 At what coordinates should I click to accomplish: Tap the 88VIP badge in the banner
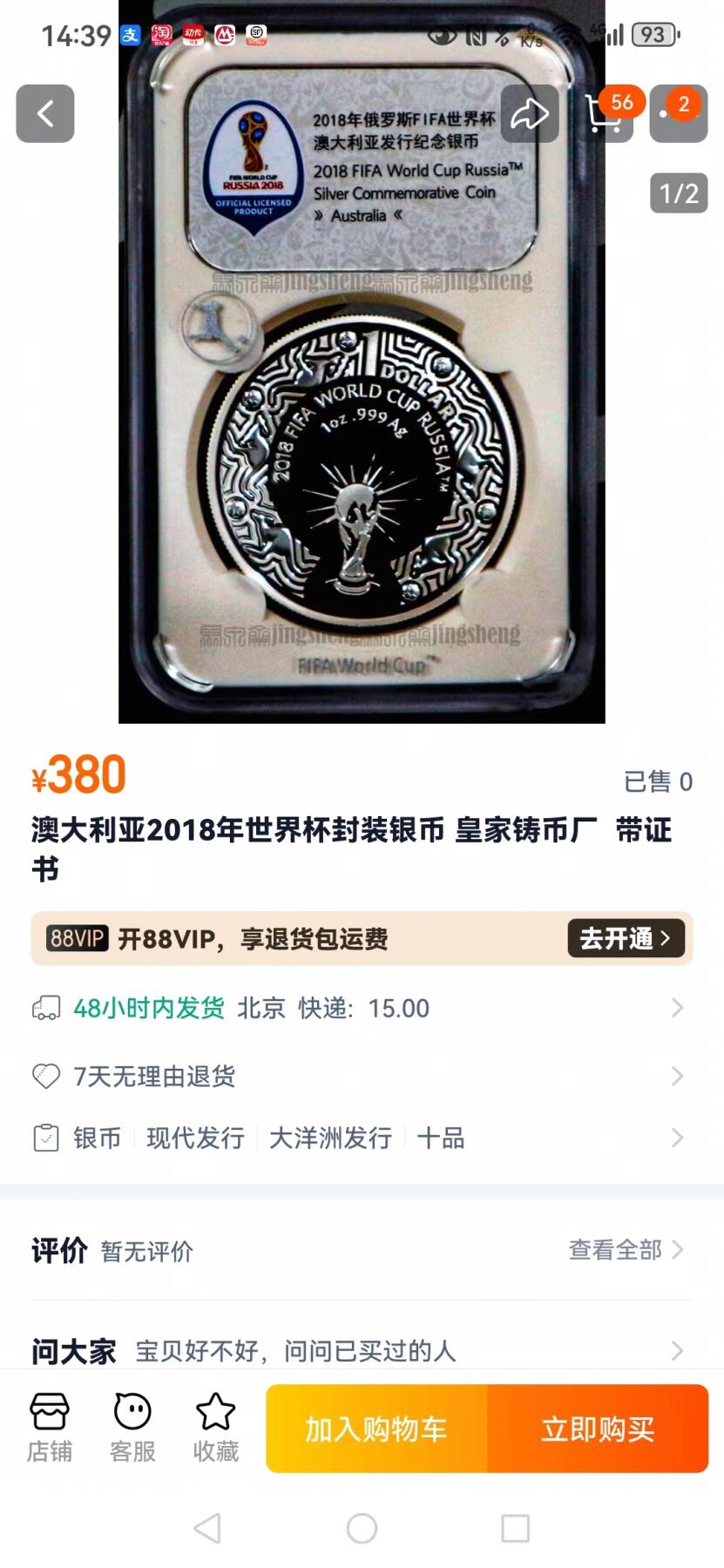tap(77, 938)
